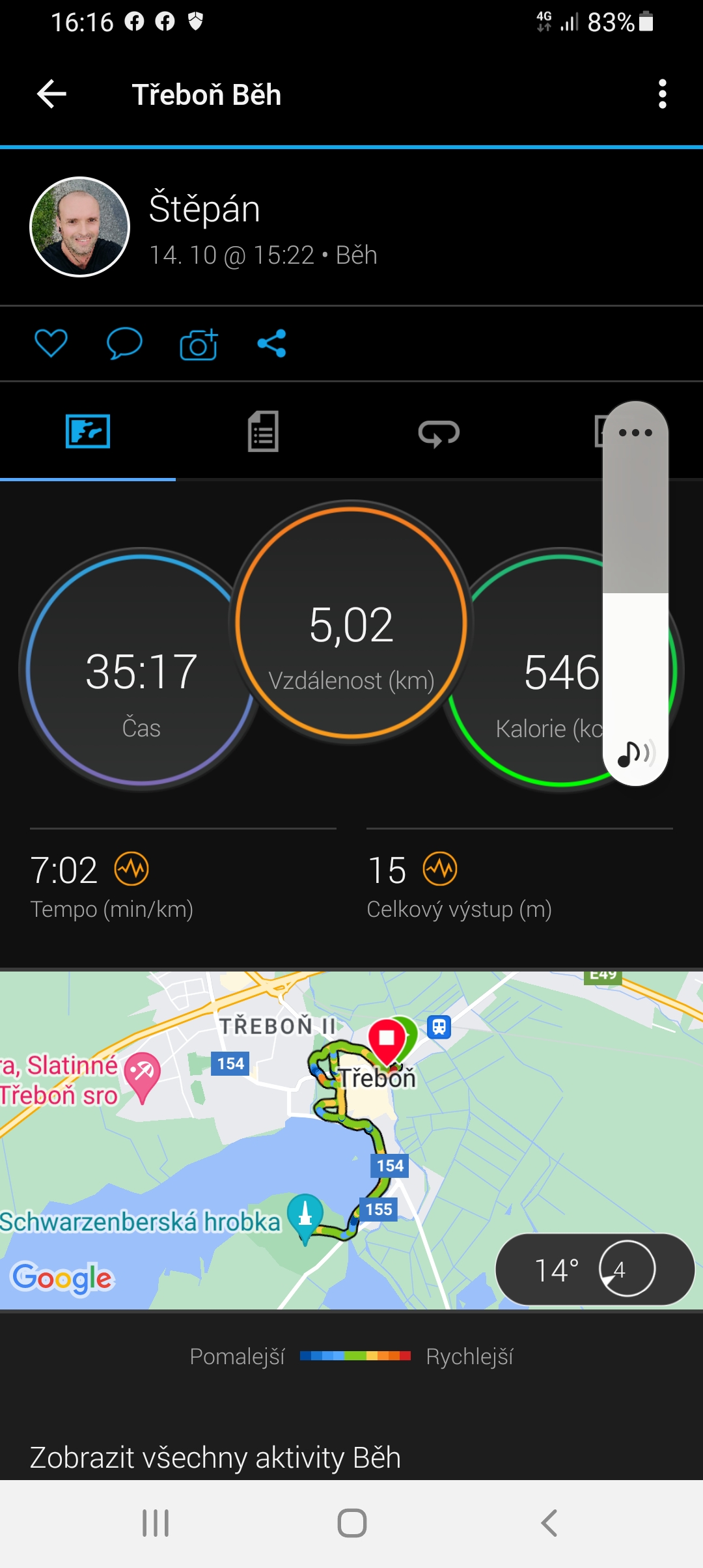Share the Třeboň Běh activity
Viewport: 703px width, 1568px height.
tap(271, 343)
